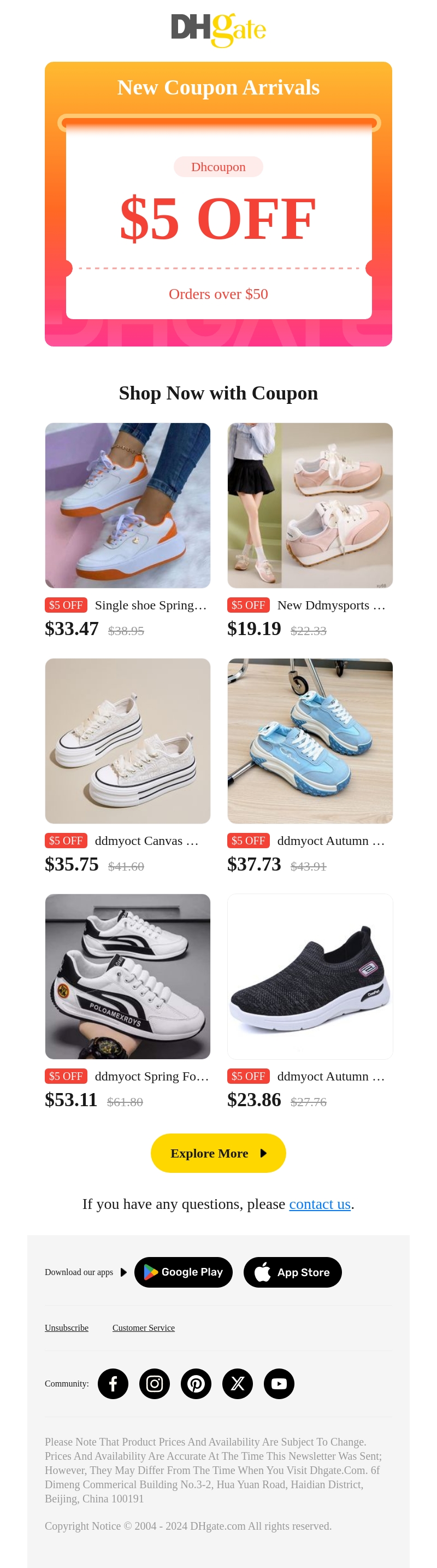This screenshot has height=1568, width=437.
Task: Open the DHgate YouTube channel
Action: pyautogui.click(x=279, y=1384)
